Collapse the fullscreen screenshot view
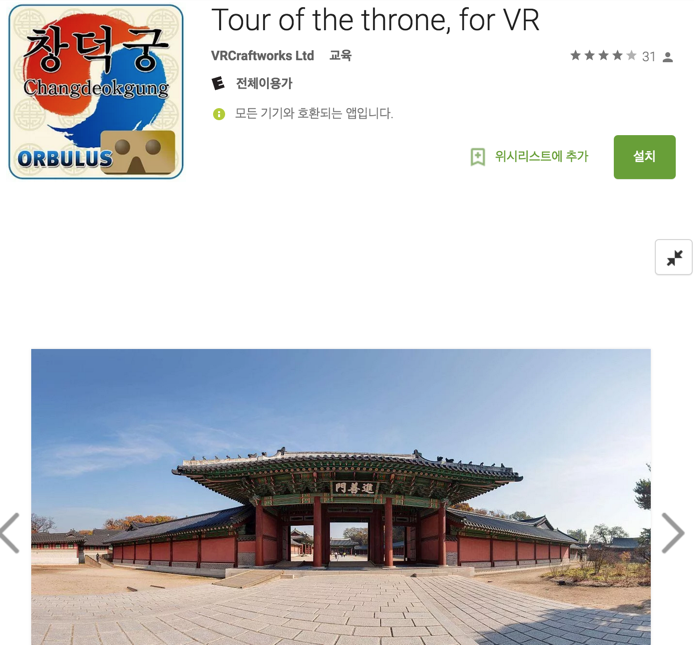The width and height of the screenshot is (694, 645). pos(673,257)
